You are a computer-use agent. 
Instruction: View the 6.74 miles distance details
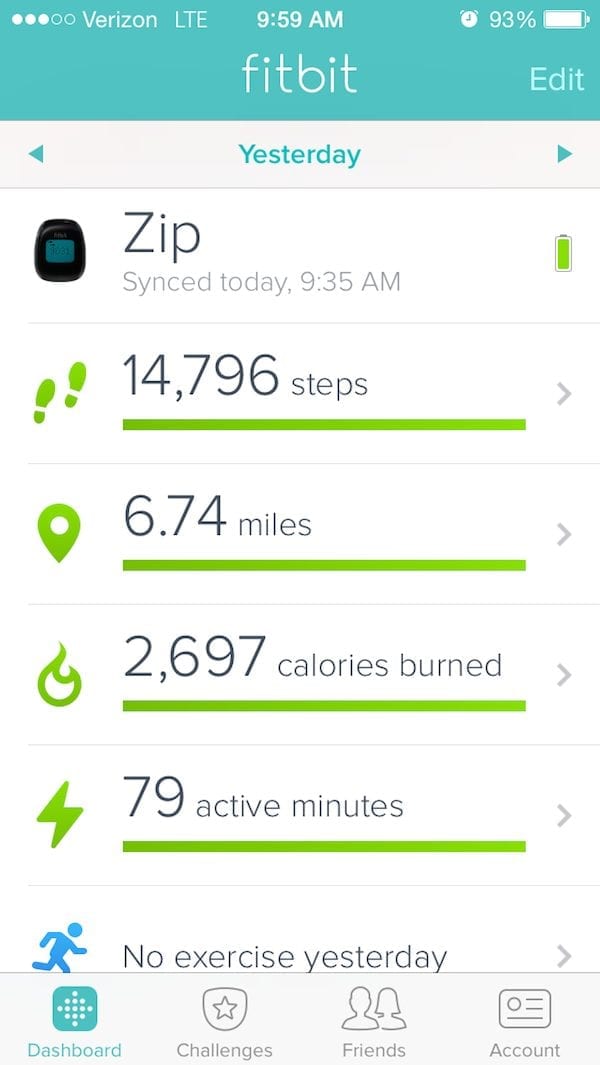pos(300,534)
